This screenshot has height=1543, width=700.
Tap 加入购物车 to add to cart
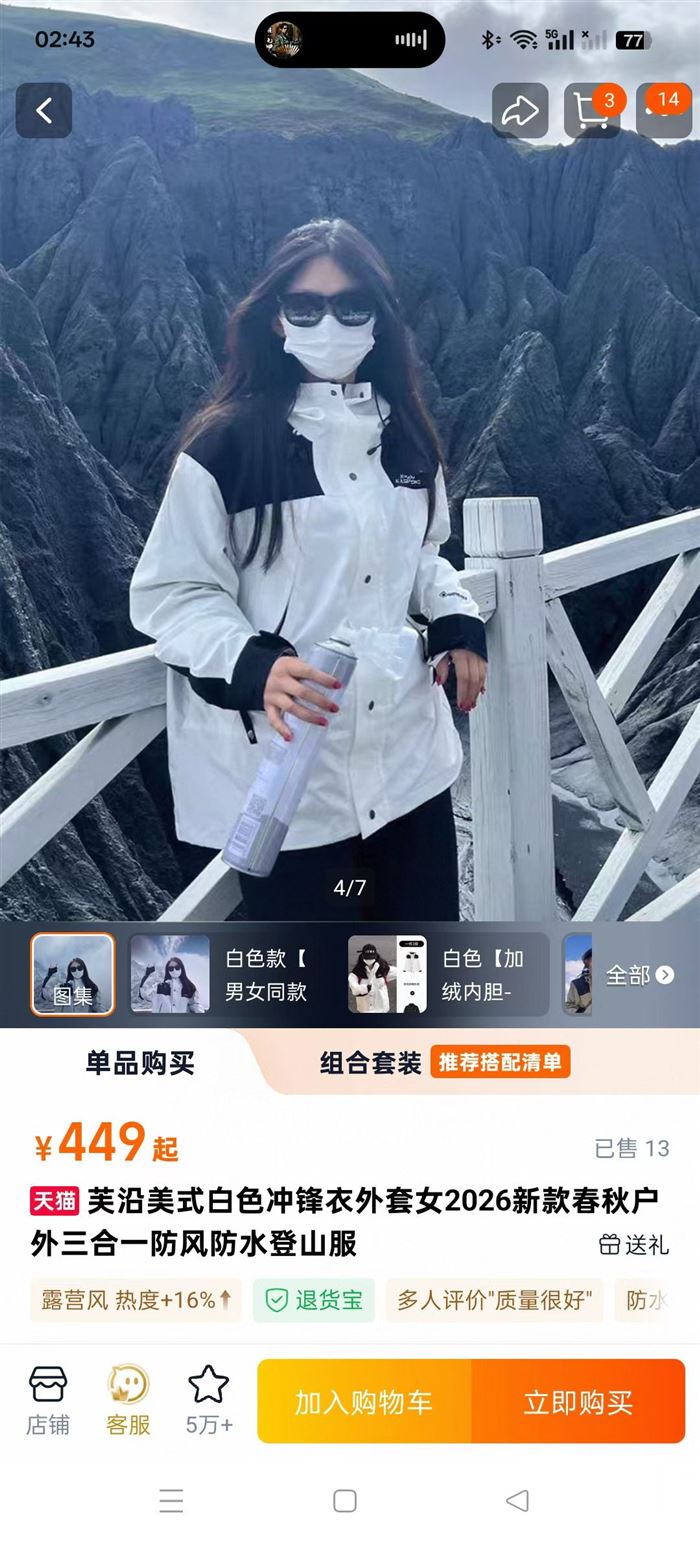tap(364, 1402)
